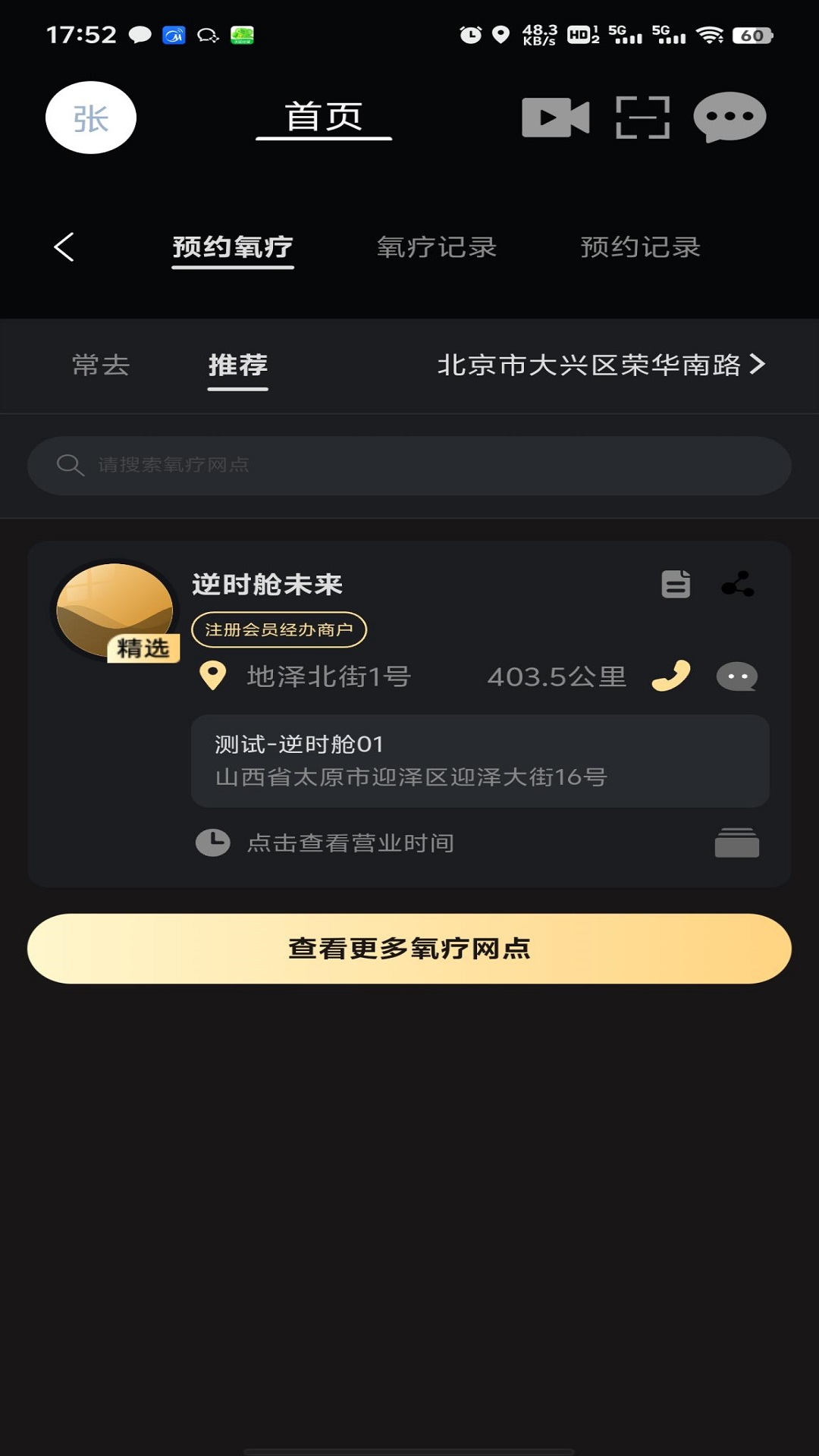Tap the search field 请搜索氧疗网点

(409, 465)
